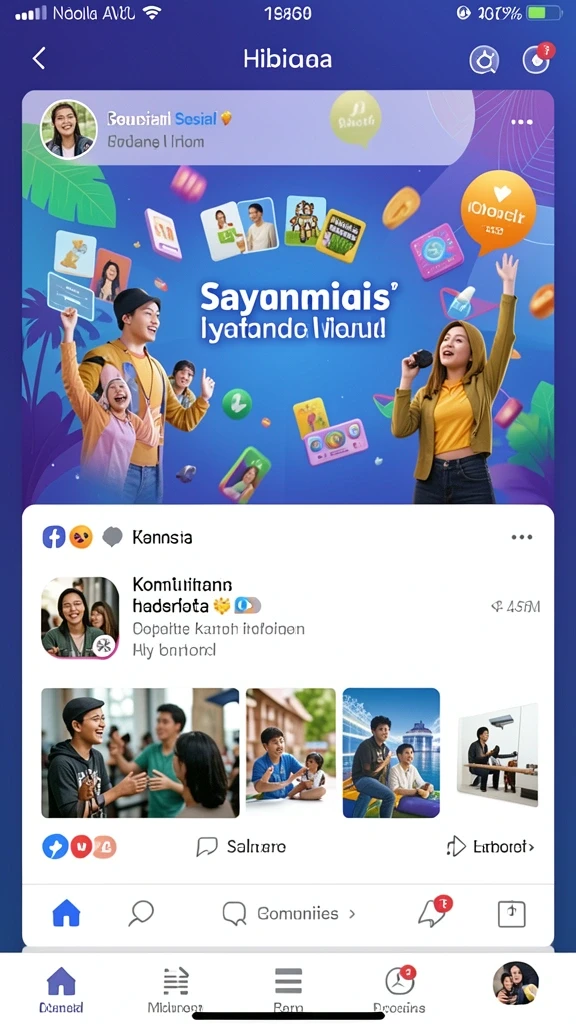The image size is (576, 1024).
Task: Open search from the header magnifier icon
Action: coord(484,61)
